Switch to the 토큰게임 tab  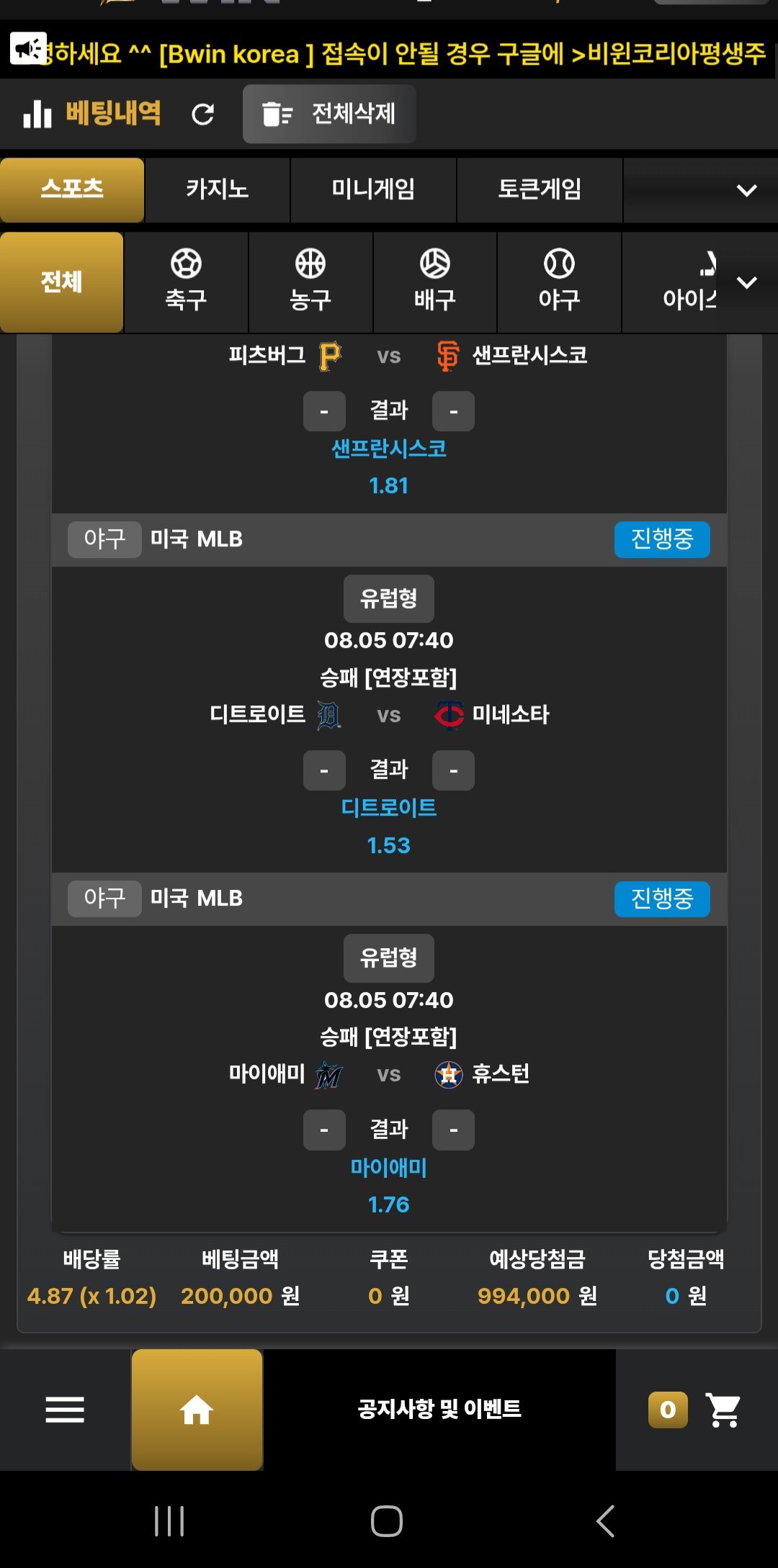click(x=540, y=190)
